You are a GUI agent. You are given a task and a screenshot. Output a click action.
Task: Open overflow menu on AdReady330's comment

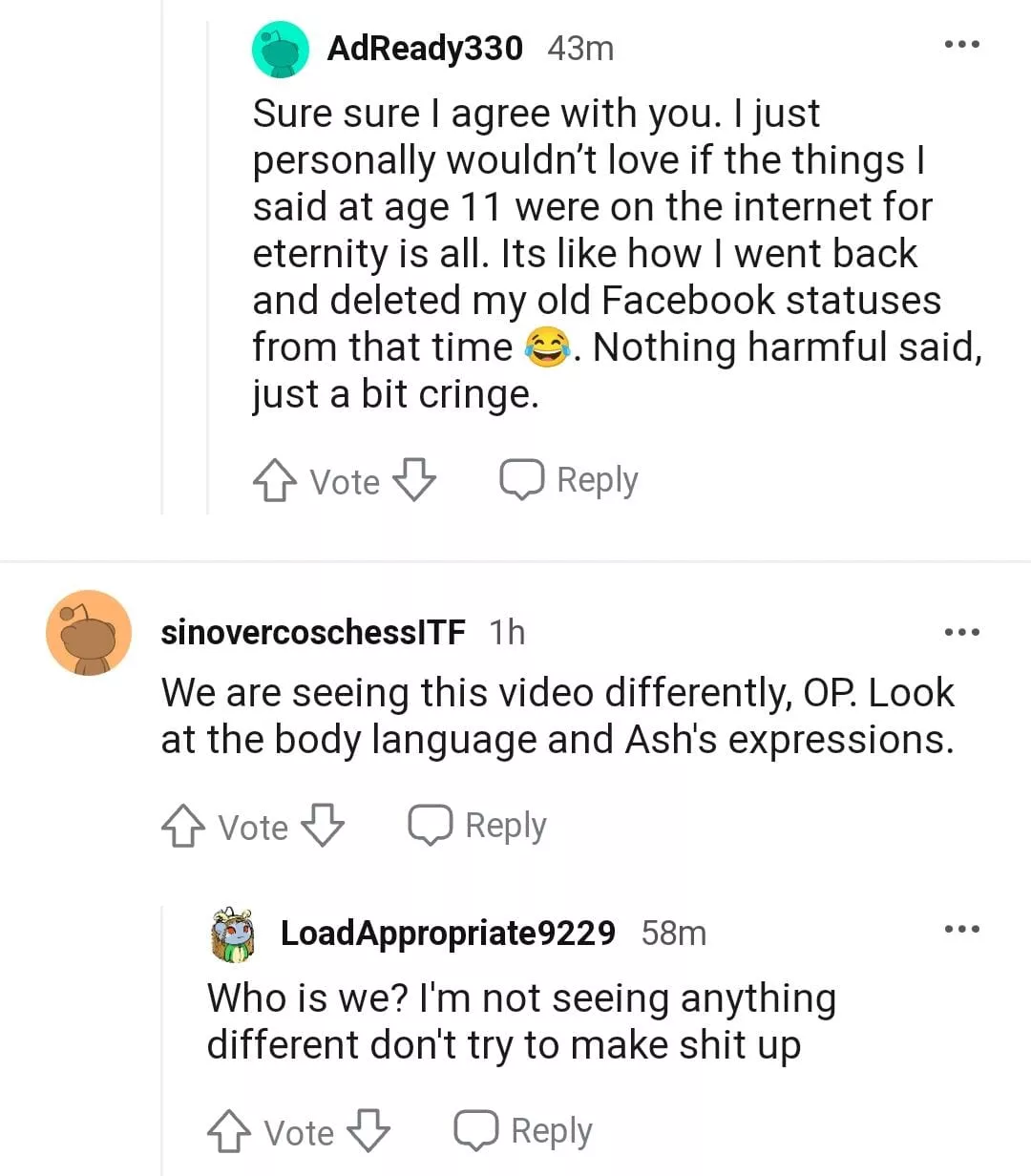[x=960, y=45]
